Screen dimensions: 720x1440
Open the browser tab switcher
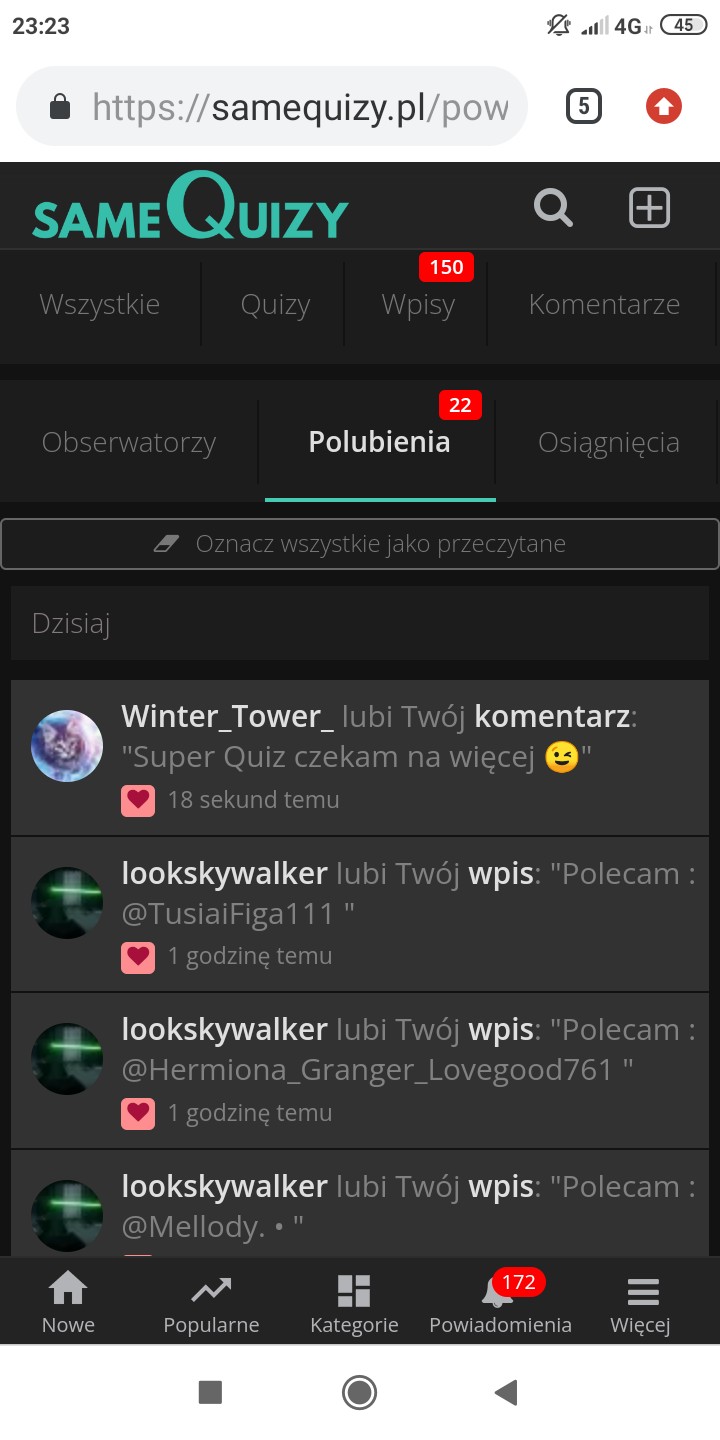tap(584, 106)
